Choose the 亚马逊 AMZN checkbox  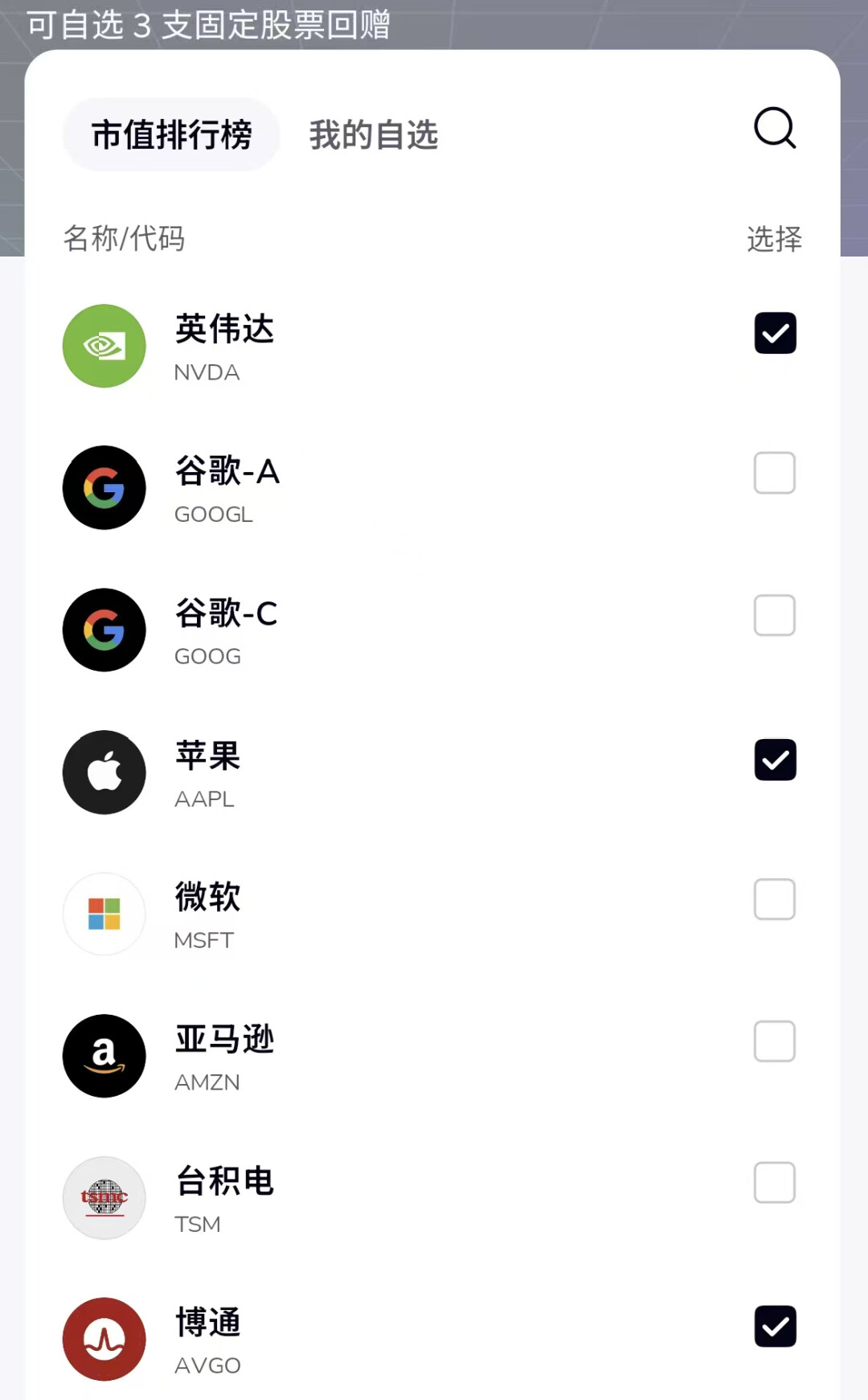click(775, 1041)
